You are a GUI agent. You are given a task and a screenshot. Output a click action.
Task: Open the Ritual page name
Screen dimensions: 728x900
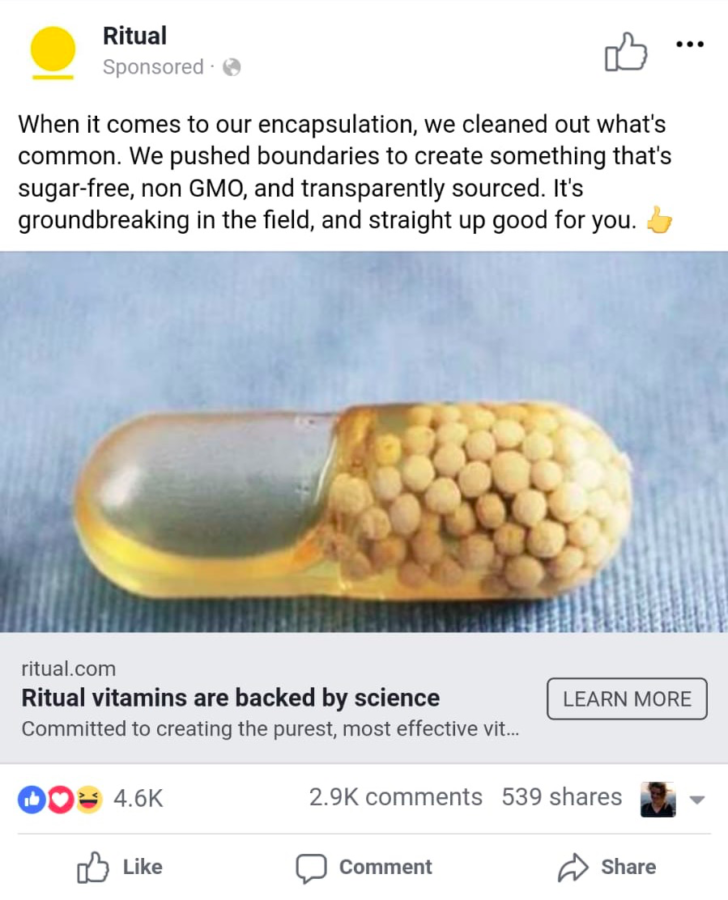tap(135, 36)
